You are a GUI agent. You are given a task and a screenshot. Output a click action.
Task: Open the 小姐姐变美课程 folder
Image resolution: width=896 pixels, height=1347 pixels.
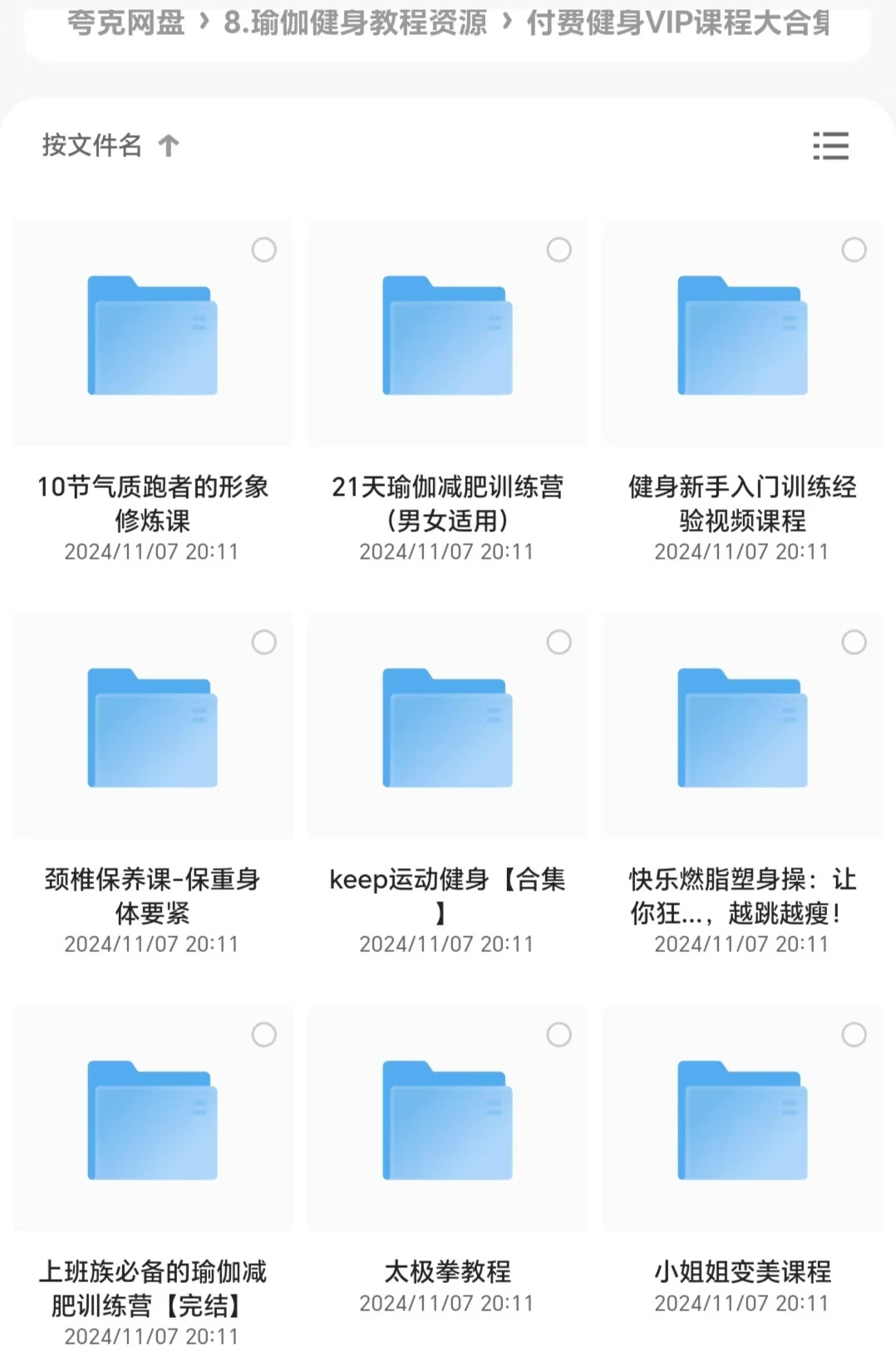click(742, 1119)
